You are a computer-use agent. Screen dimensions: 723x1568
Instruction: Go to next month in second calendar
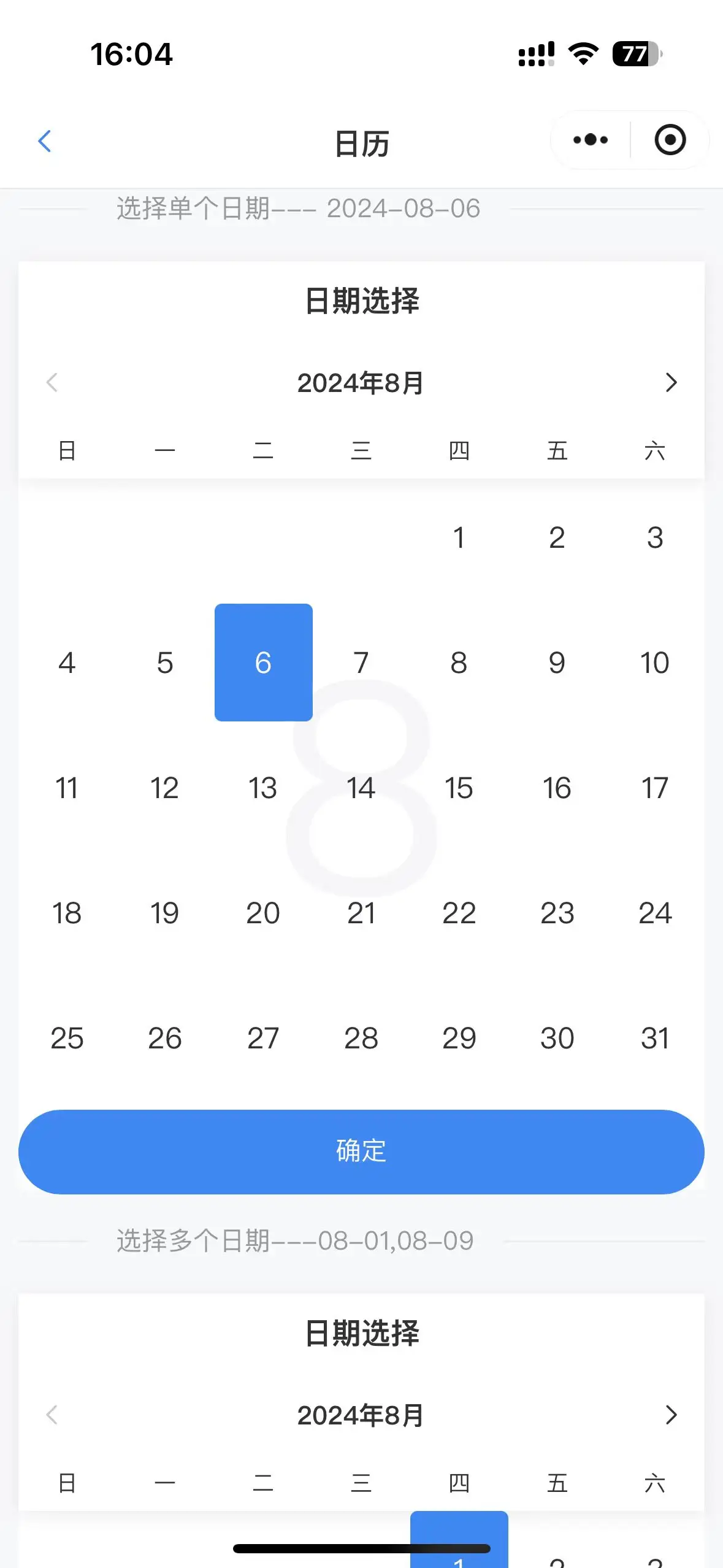[671, 1415]
